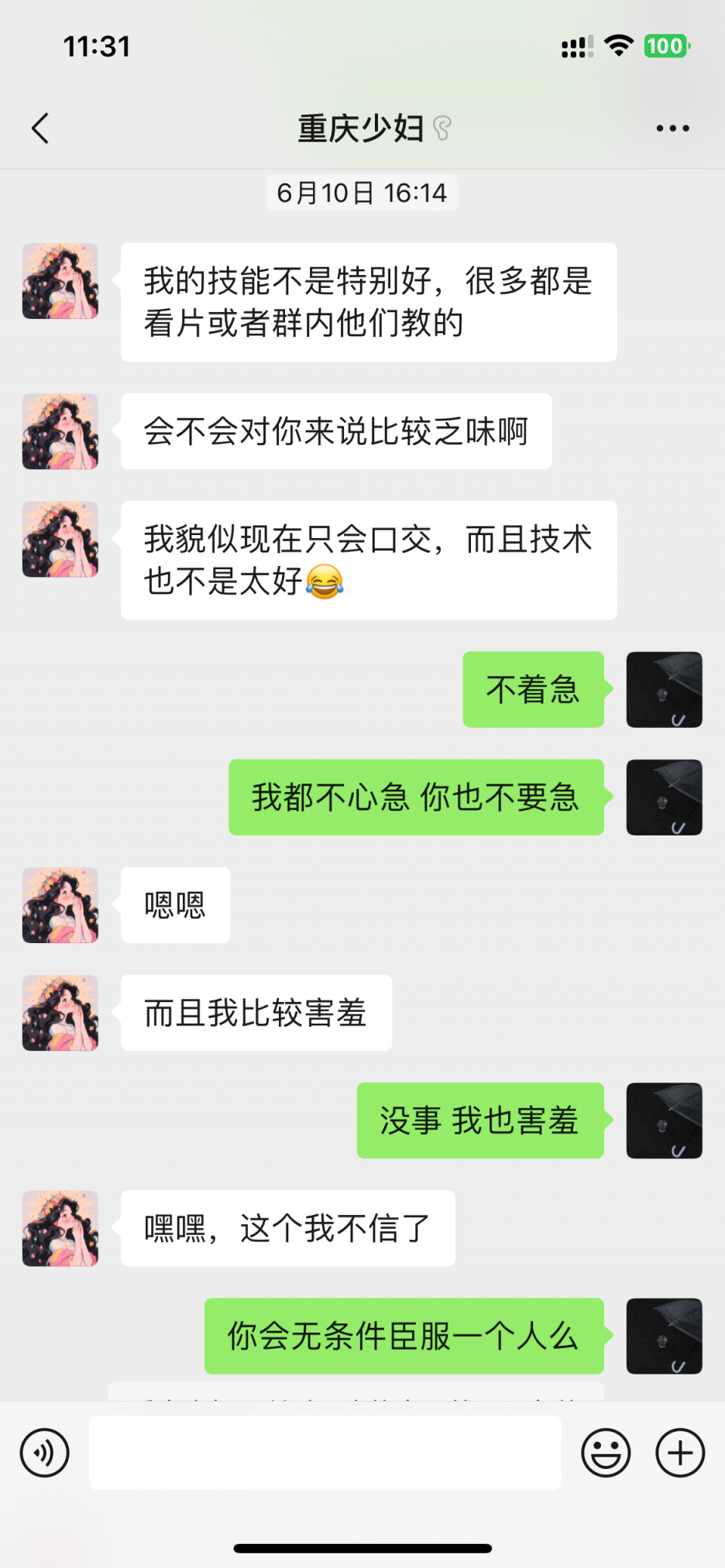Focus the message text field
This screenshot has width=725, height=1568.
point(325,1453)
